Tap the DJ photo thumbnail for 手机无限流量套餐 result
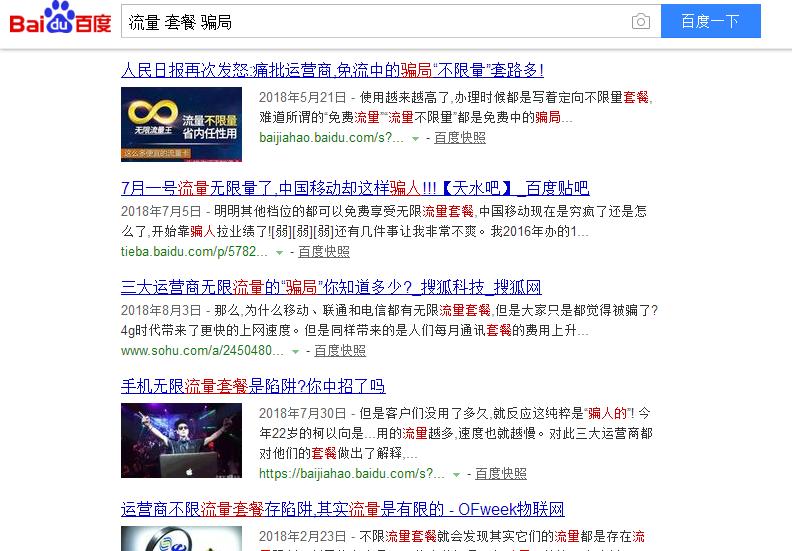 click(x=181, y=440)
